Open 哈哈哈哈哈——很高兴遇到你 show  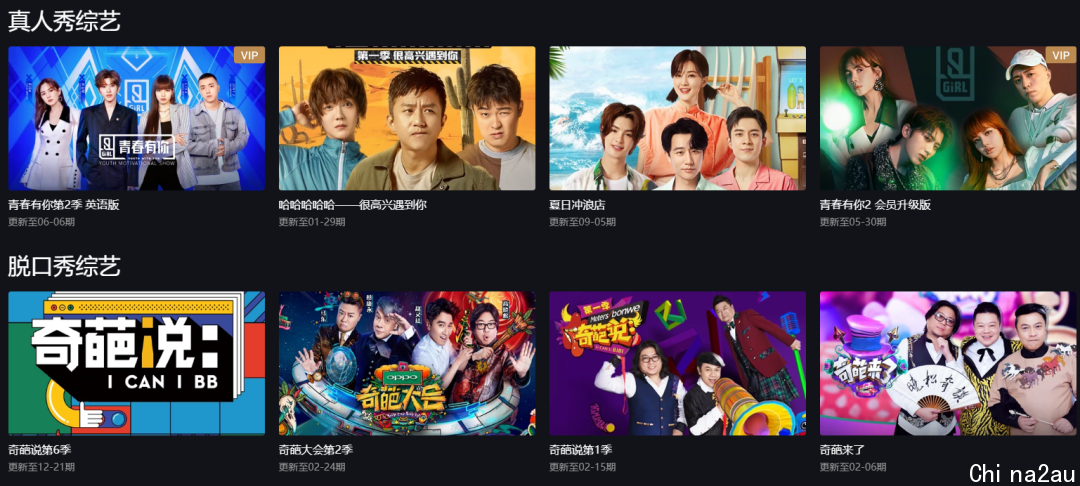click(x=407, y=118)
